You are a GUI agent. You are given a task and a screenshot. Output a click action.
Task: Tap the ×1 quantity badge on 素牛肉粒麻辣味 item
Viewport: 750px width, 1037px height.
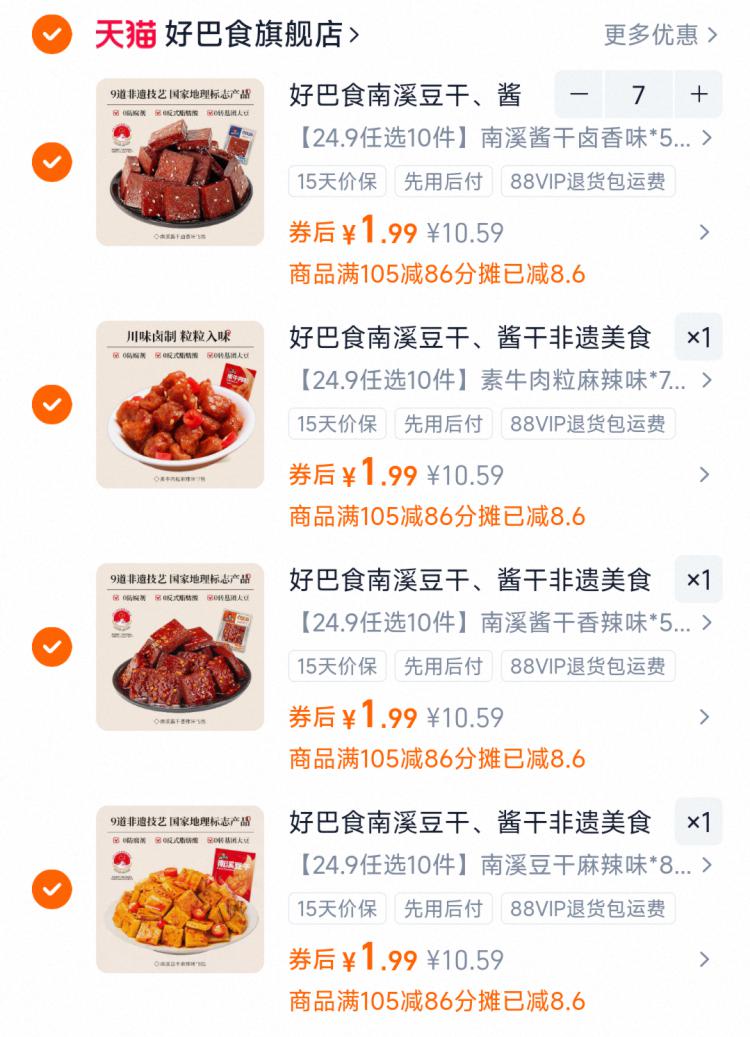tap(699, 337)
